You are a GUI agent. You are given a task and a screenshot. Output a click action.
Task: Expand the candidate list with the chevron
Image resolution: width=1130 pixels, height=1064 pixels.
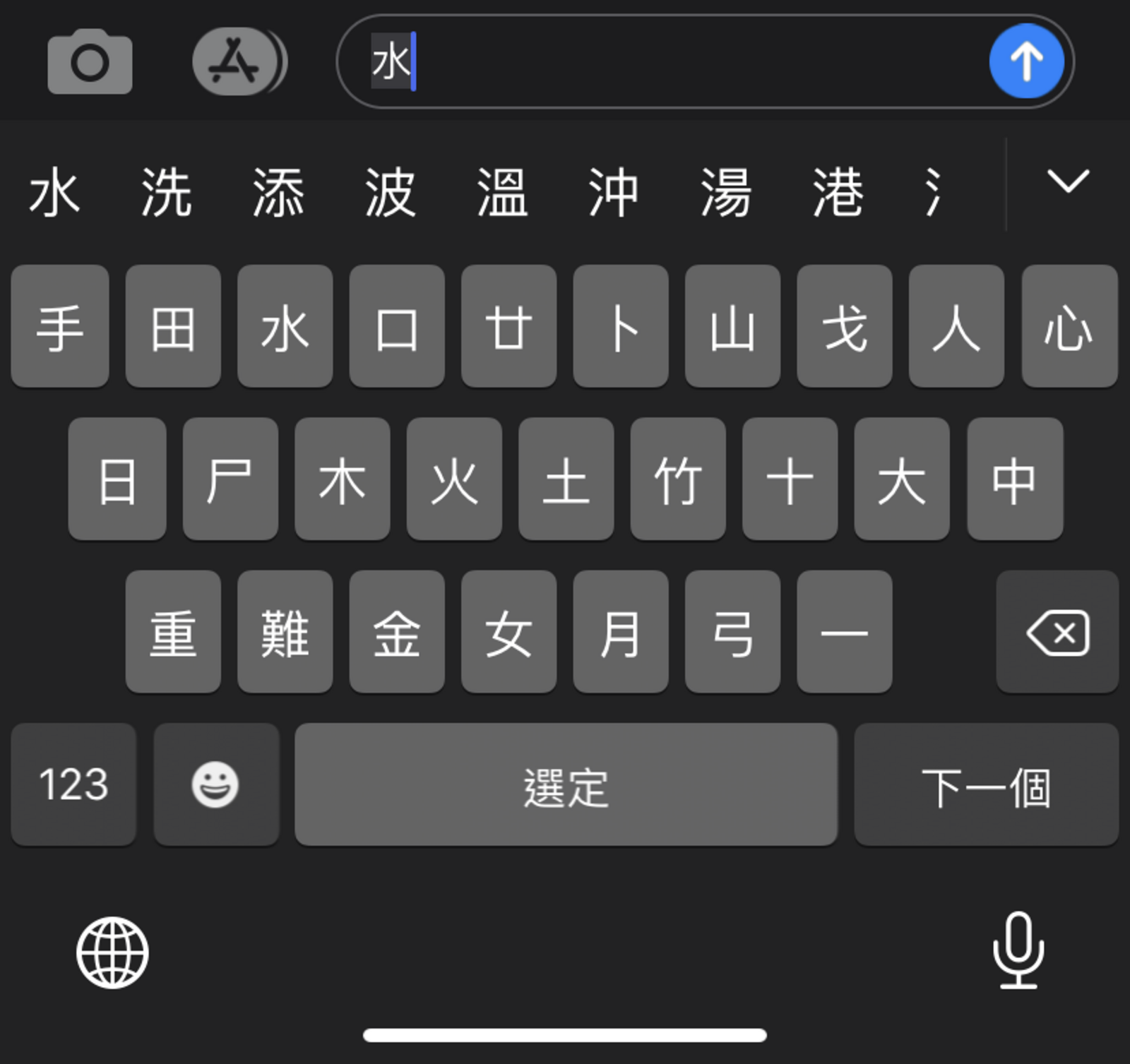pos(1068,182)
